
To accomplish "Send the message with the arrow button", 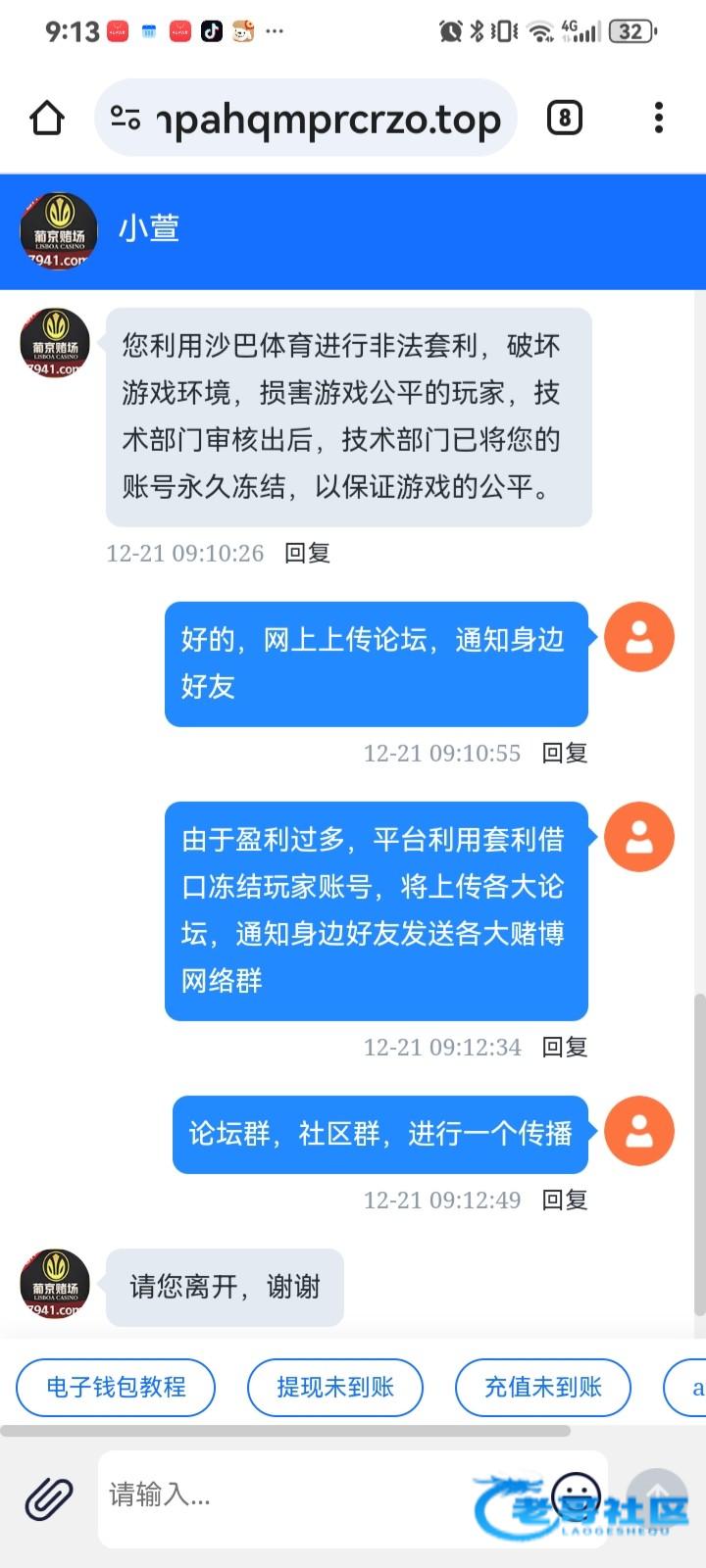I will tap(657, 1495).
